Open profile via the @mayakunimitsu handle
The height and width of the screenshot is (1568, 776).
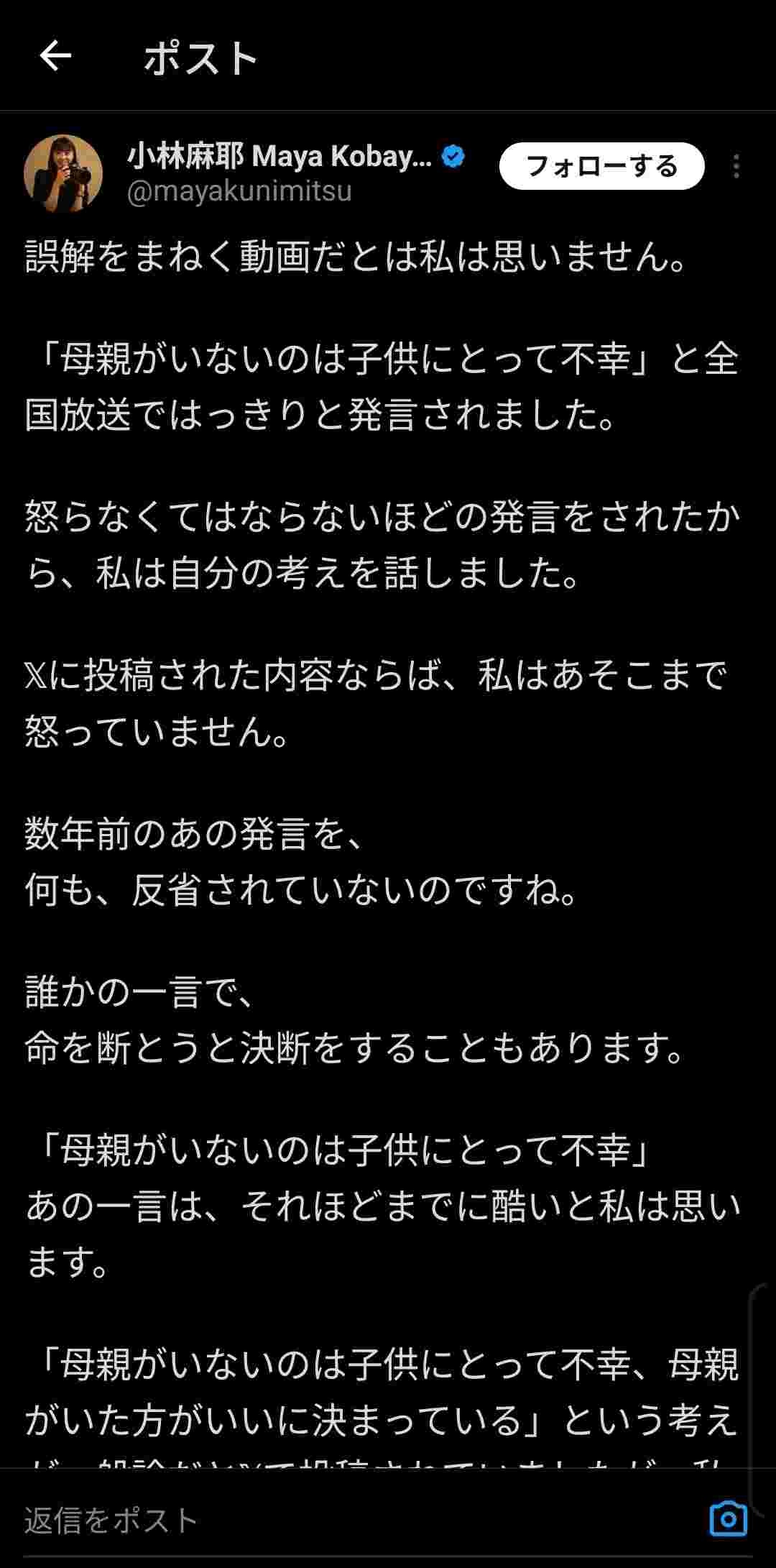coord(237,191)
